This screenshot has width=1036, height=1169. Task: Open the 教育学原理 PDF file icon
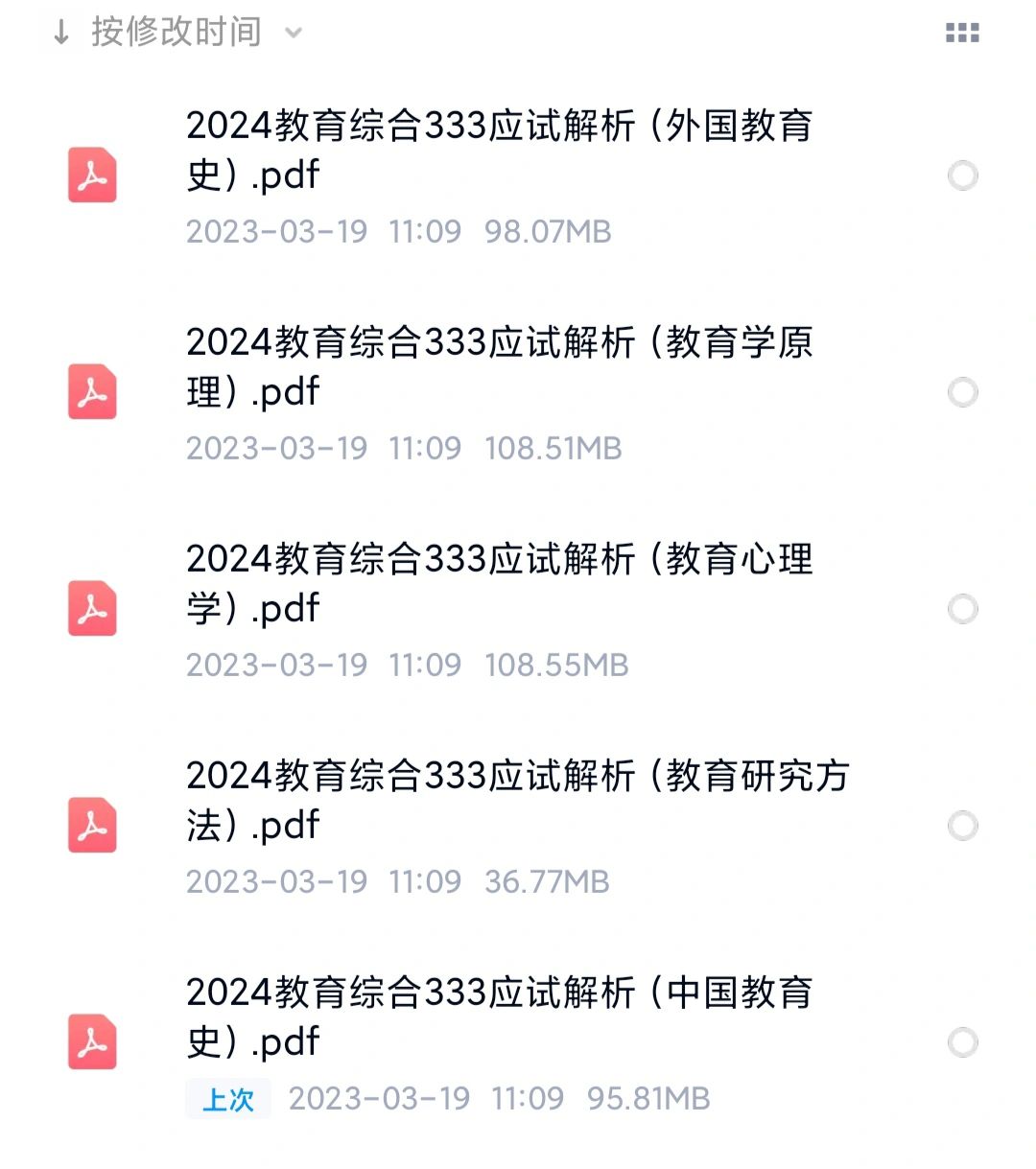[91, 391]
